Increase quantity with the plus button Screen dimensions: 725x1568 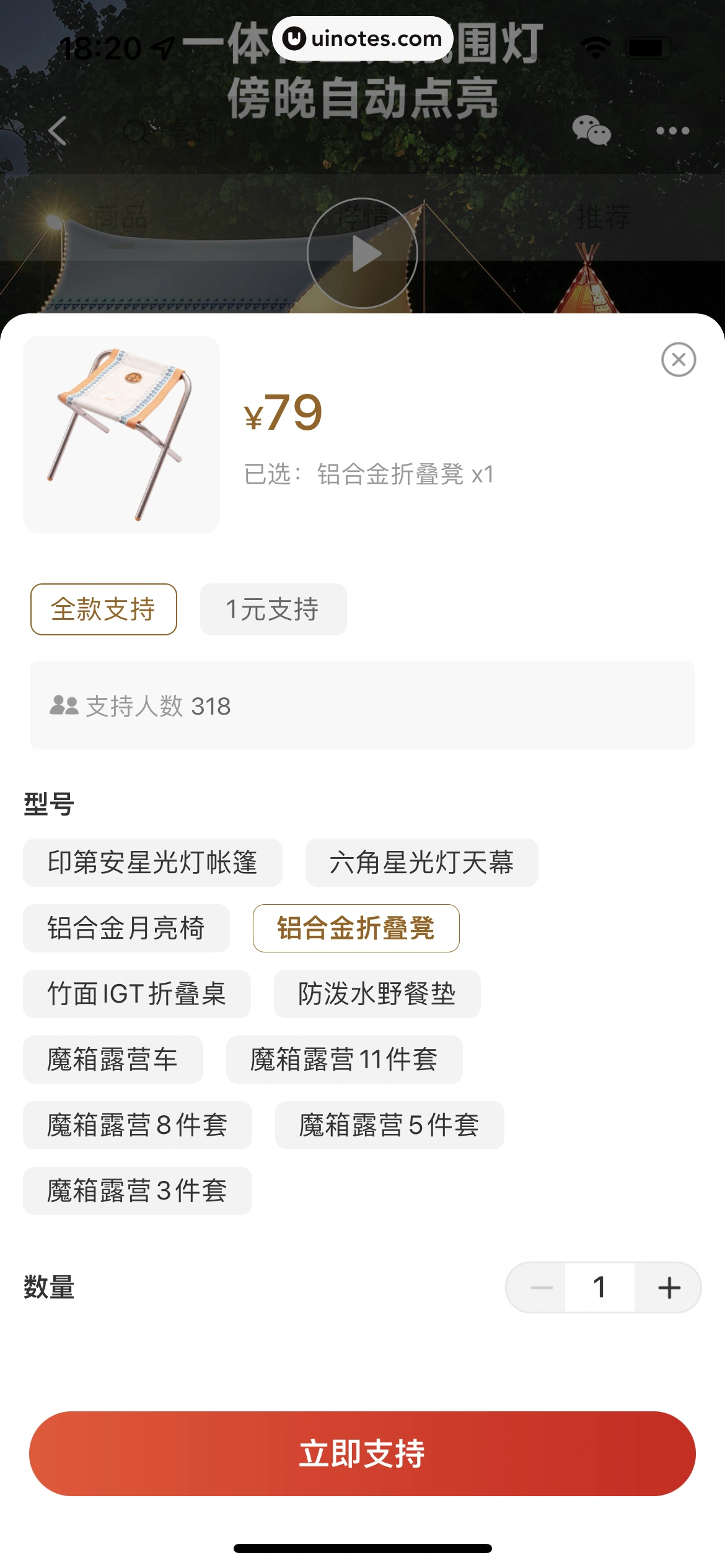[x=669, y=1287]
